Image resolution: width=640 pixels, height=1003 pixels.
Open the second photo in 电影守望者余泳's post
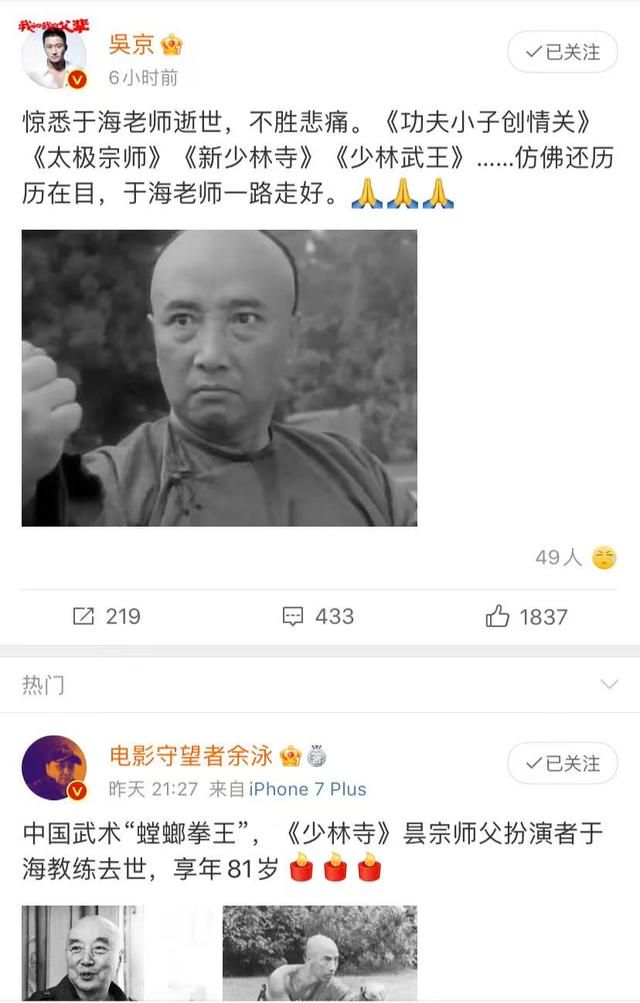[319, 953]
